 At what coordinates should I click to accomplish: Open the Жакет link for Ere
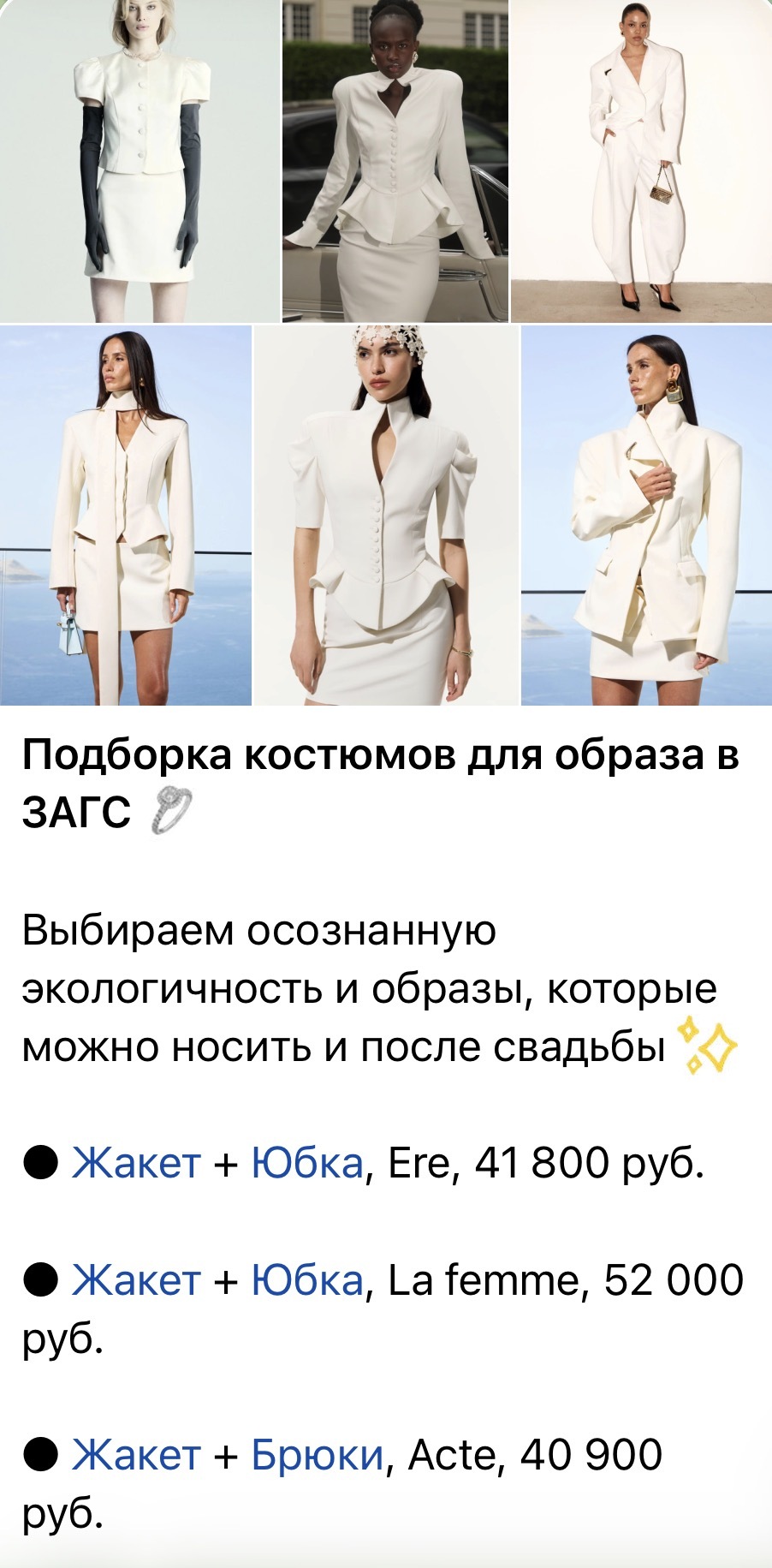pos(135,1163)
